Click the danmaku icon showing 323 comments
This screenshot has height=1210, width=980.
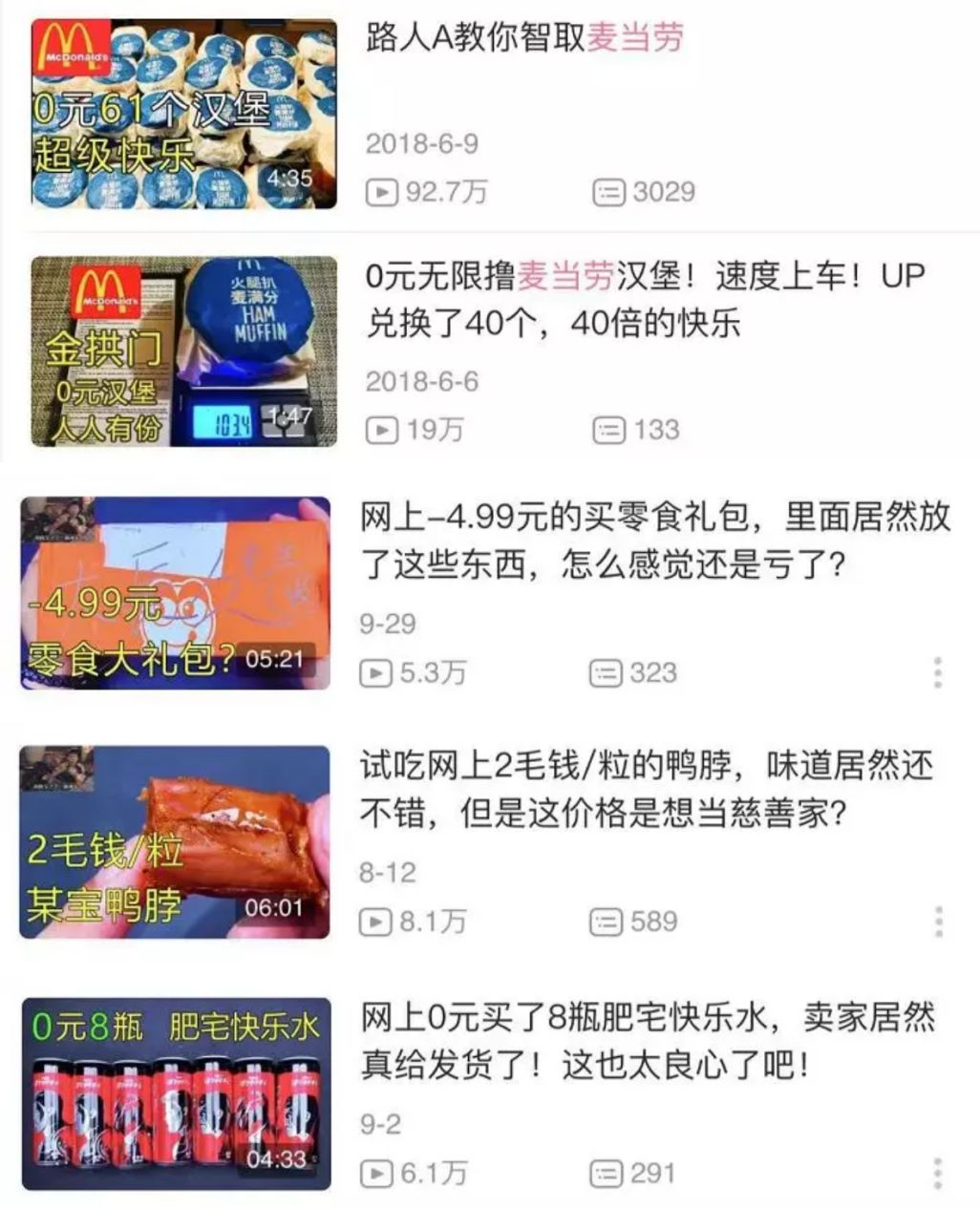click(x=607, y=672)
